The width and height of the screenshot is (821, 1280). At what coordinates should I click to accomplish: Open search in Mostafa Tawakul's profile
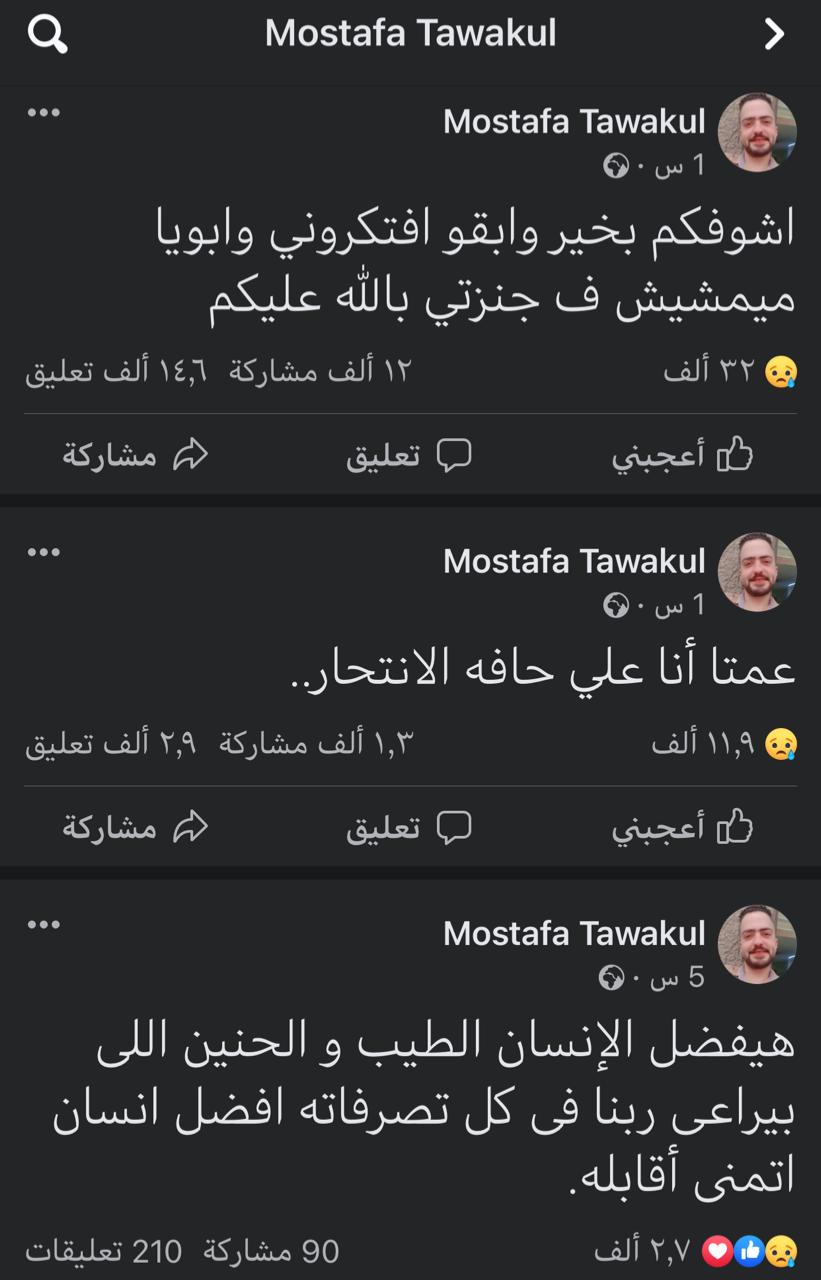pyautogui.click(x=47, y=35)
